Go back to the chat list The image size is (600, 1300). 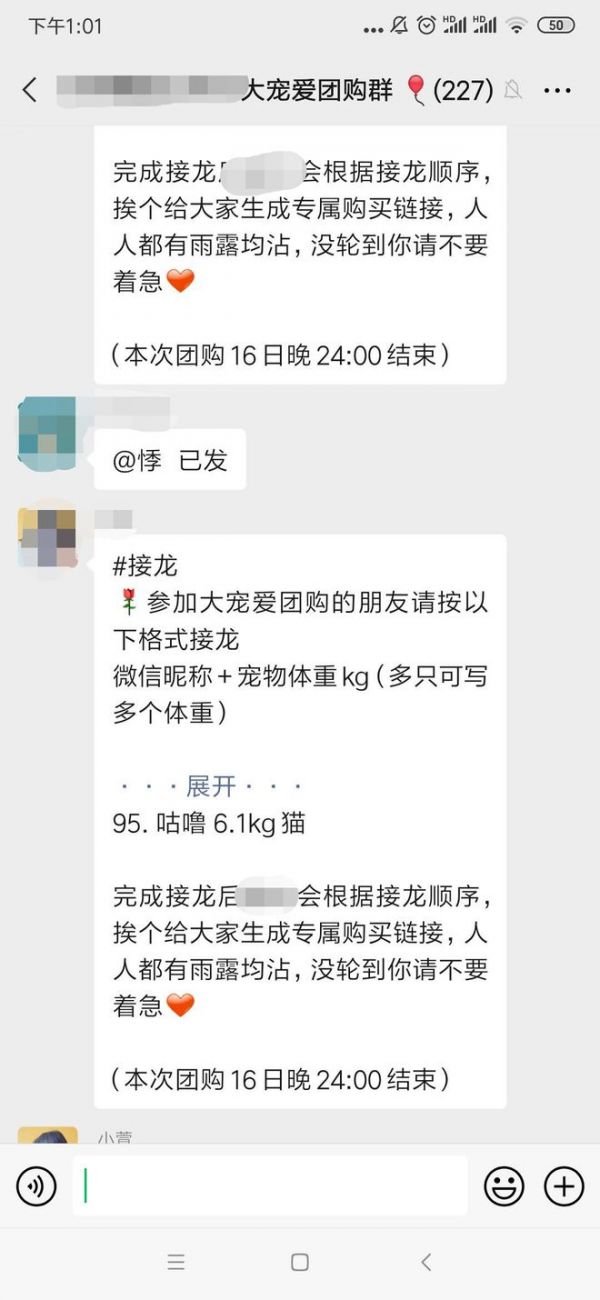(30, 90)
